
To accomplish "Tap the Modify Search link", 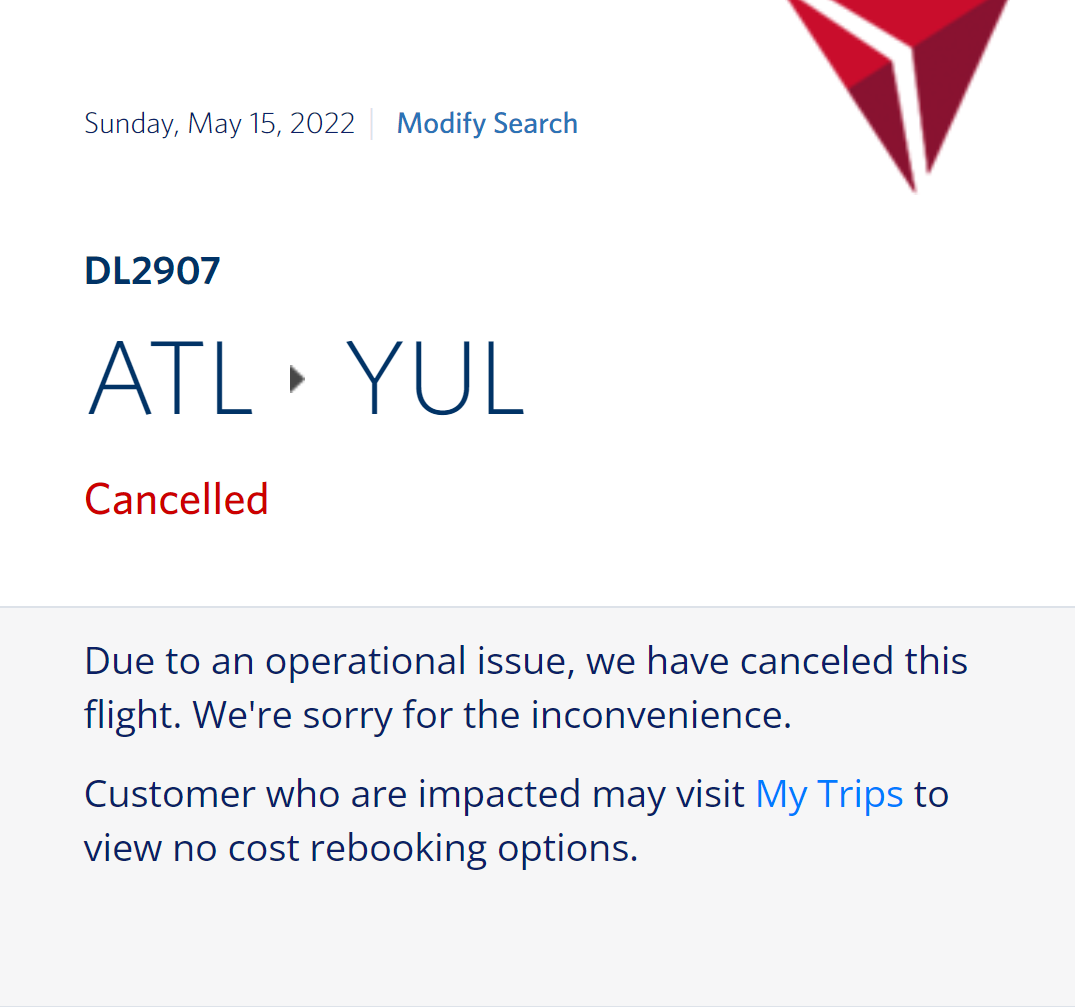I will [x=487, y=123].
